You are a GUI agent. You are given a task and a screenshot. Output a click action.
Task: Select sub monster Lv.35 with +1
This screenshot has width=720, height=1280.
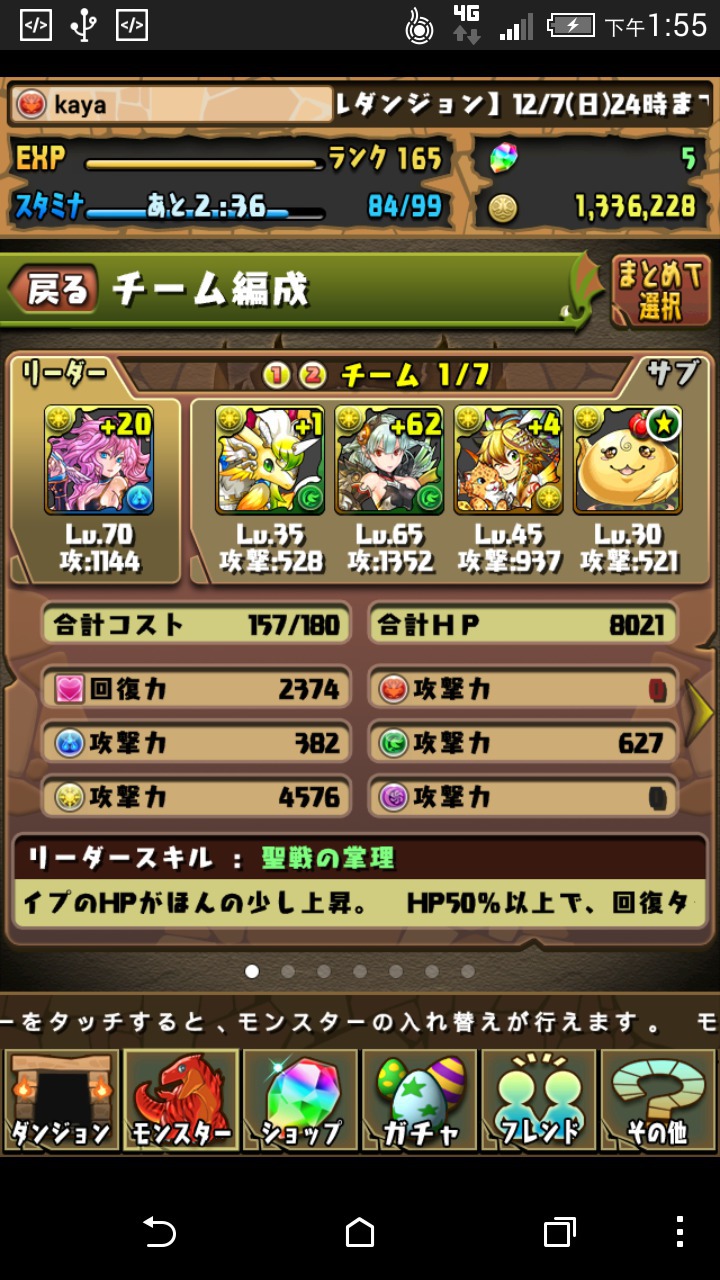270,459
